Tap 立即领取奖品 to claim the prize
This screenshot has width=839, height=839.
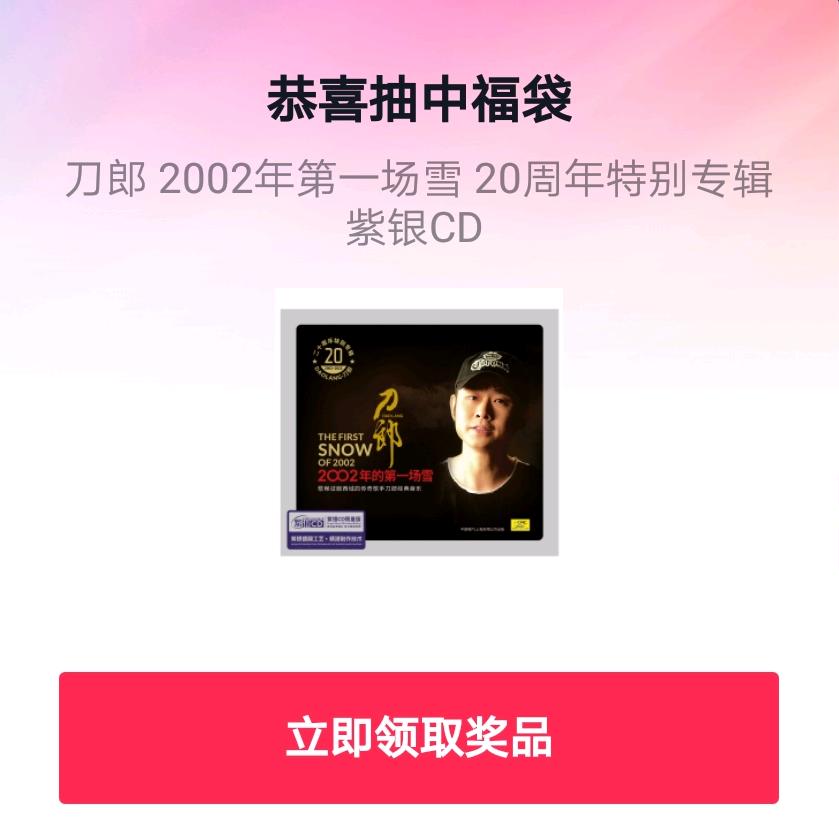point(418,737)
